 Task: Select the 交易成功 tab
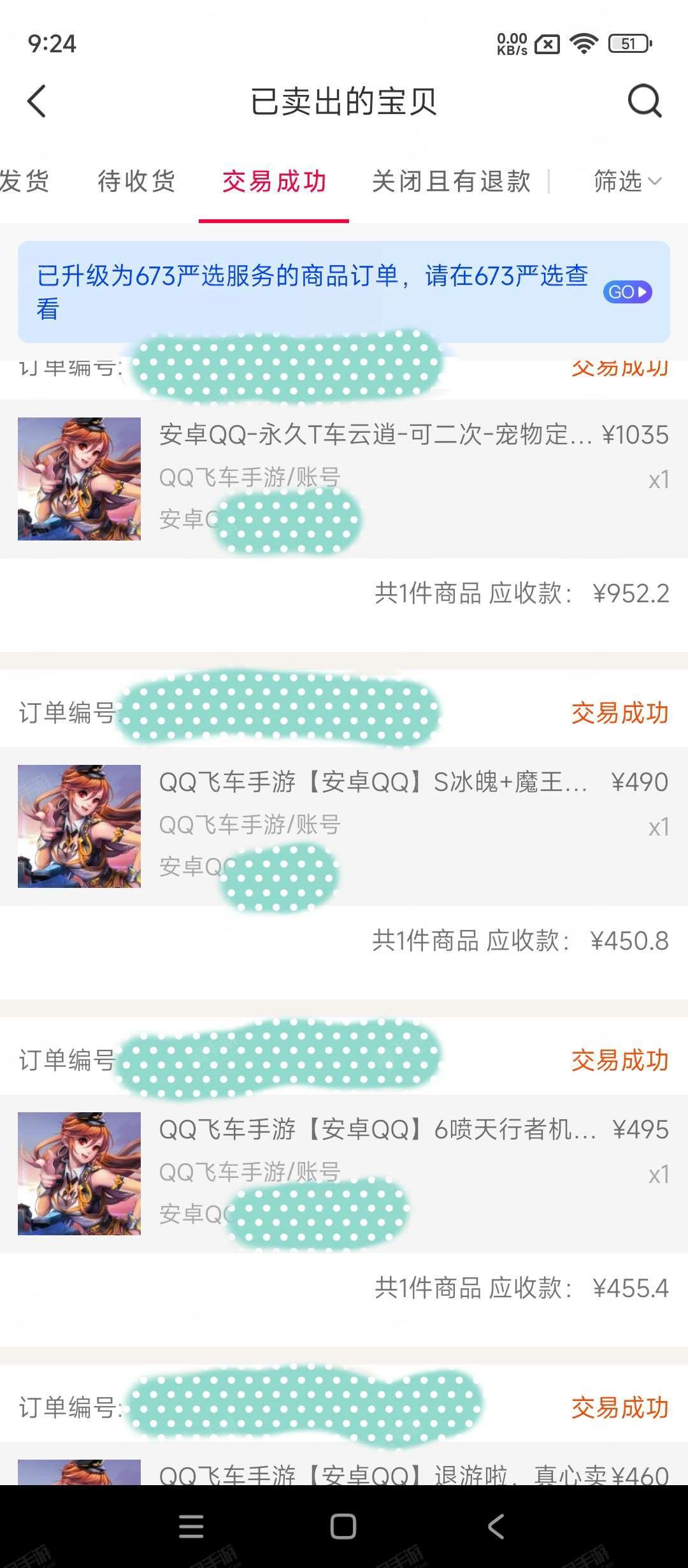pos(274,181)
